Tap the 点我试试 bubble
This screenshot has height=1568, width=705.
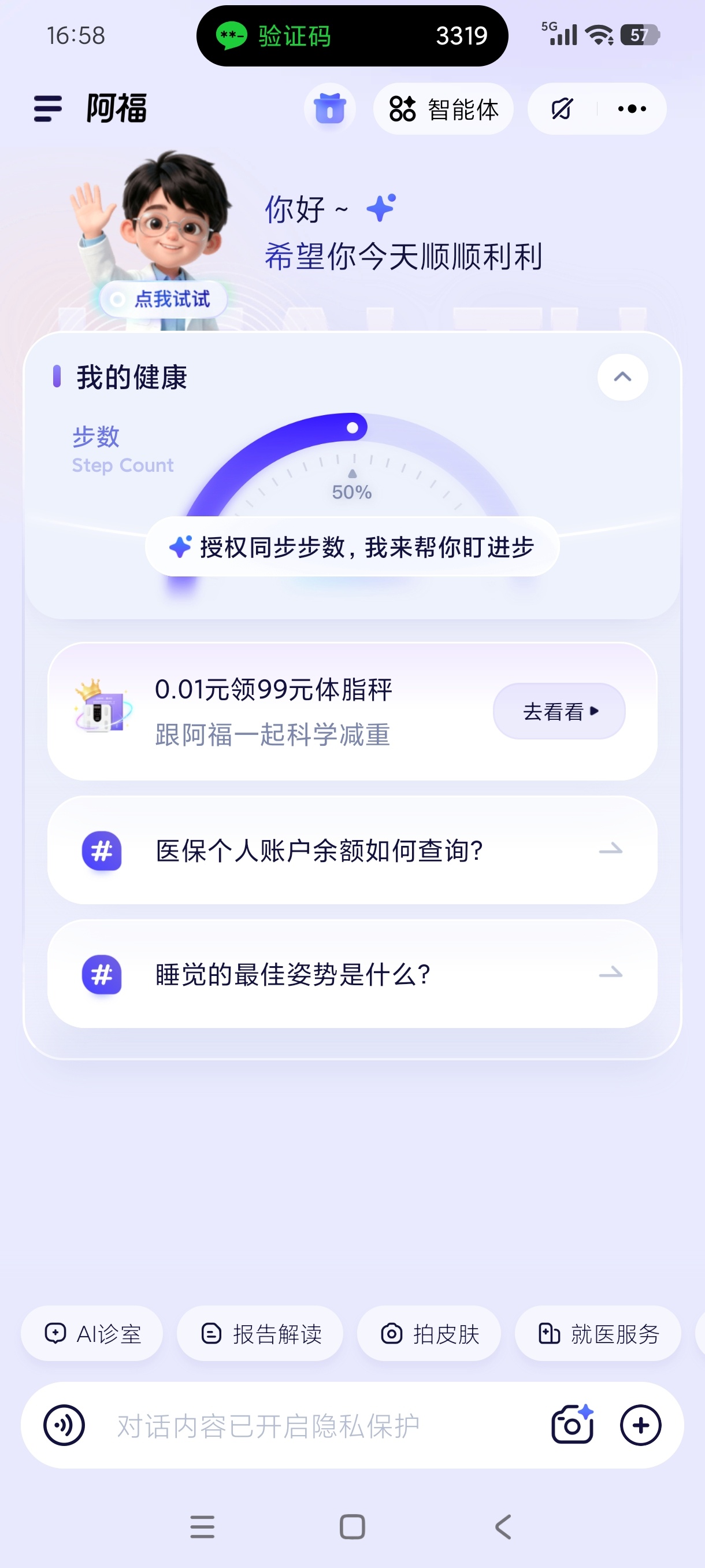(164, 299)
